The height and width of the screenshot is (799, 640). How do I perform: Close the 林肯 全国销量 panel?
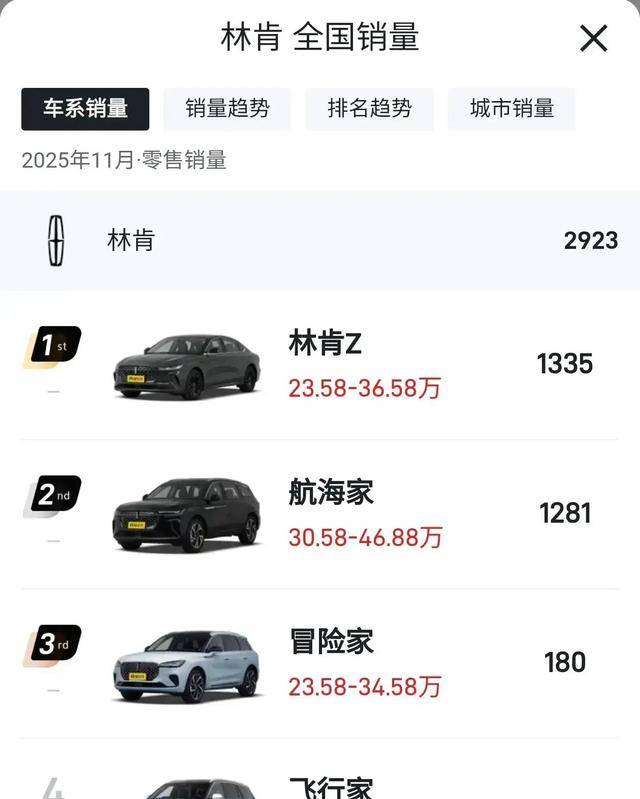(594, 39)
